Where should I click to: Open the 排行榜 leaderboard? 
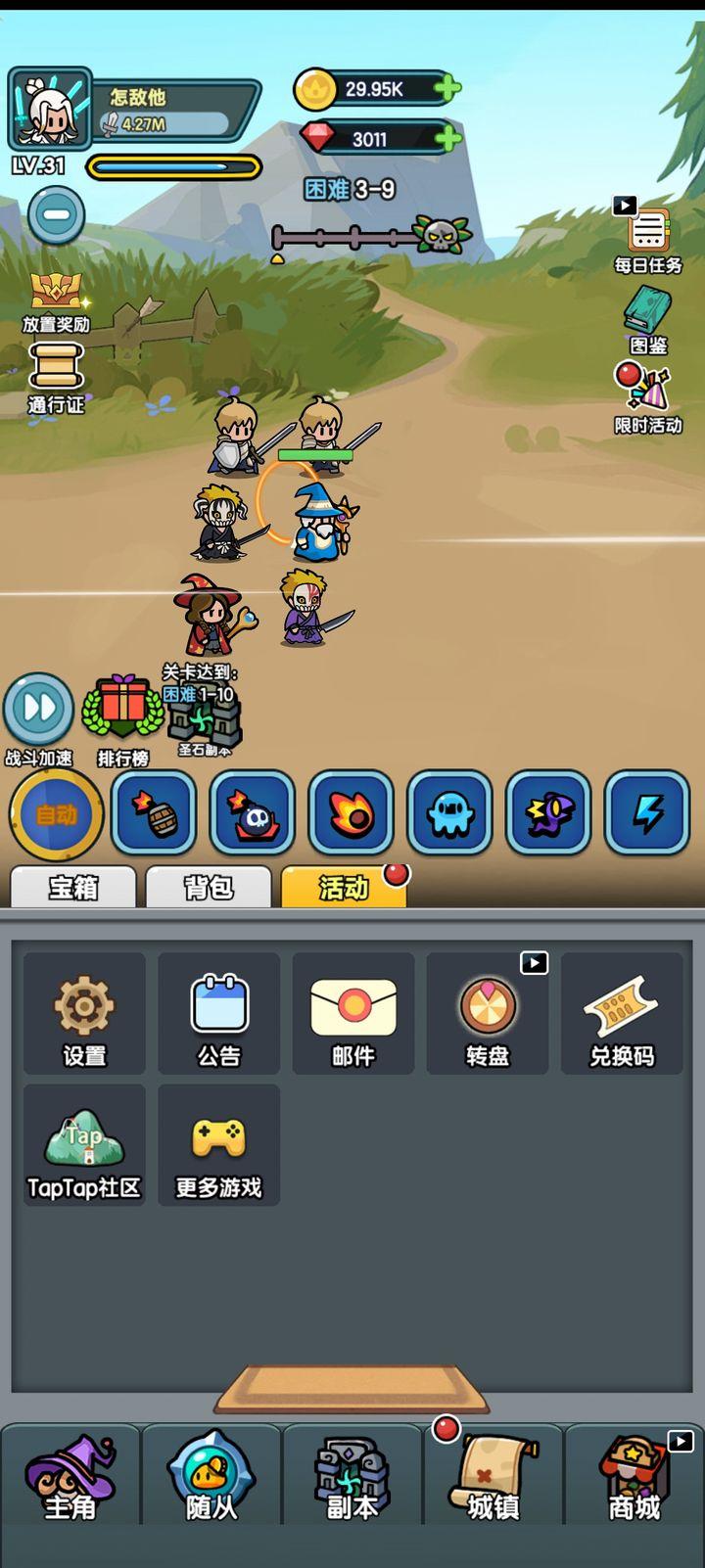(x=123, y=721)
